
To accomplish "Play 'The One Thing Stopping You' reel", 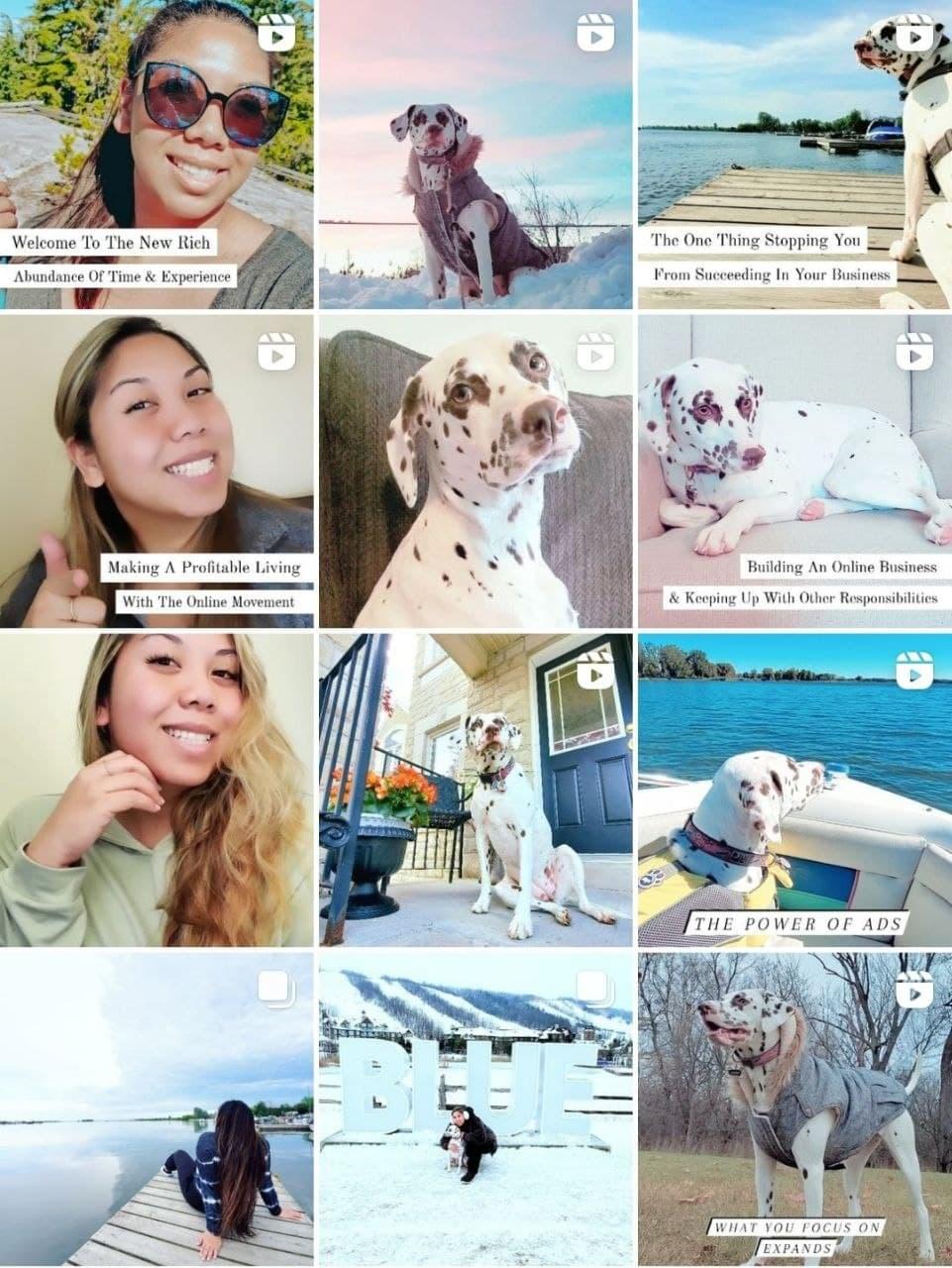I will click(x=793, y=155).
